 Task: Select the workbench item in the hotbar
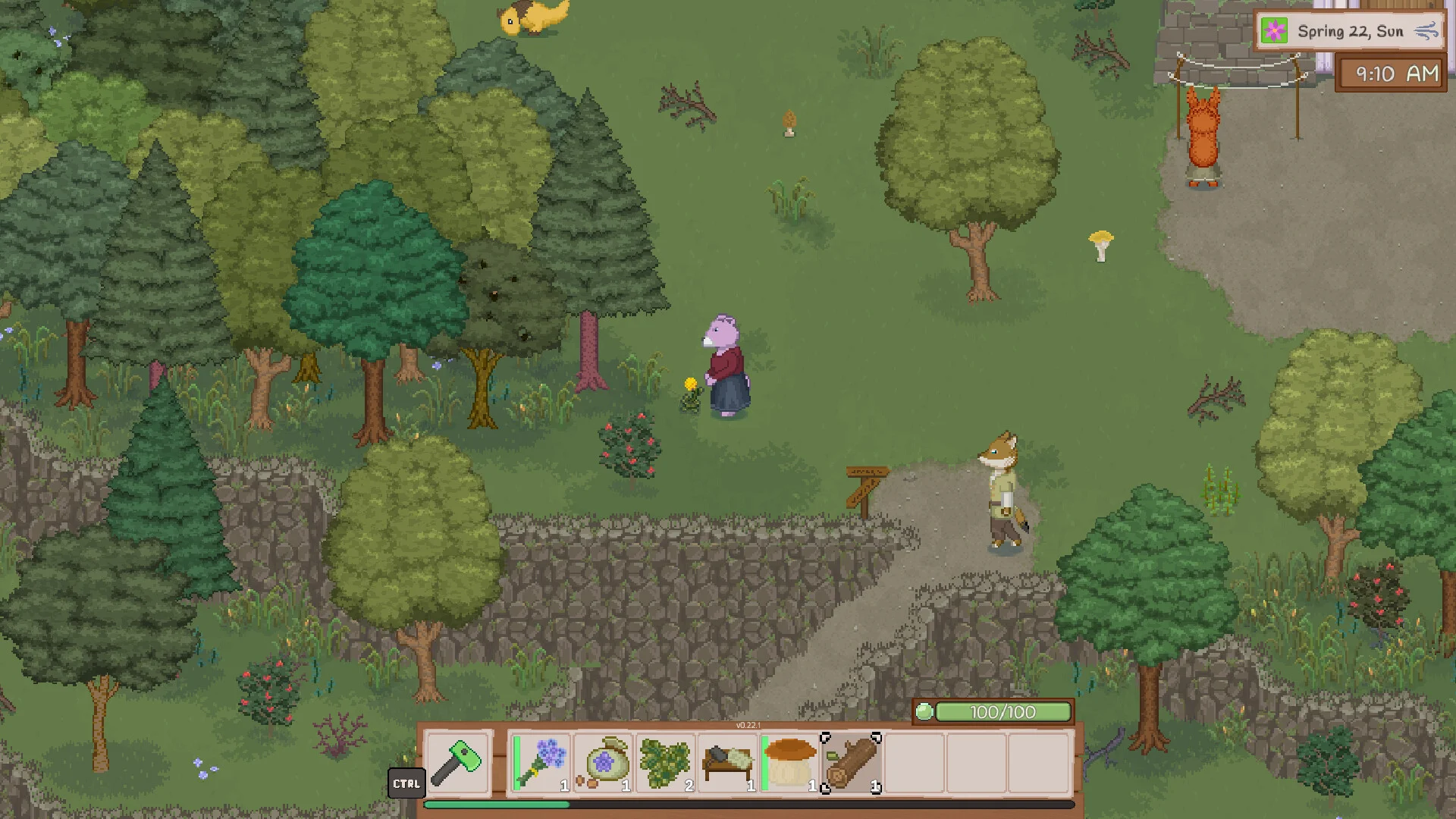pos(728,762)
